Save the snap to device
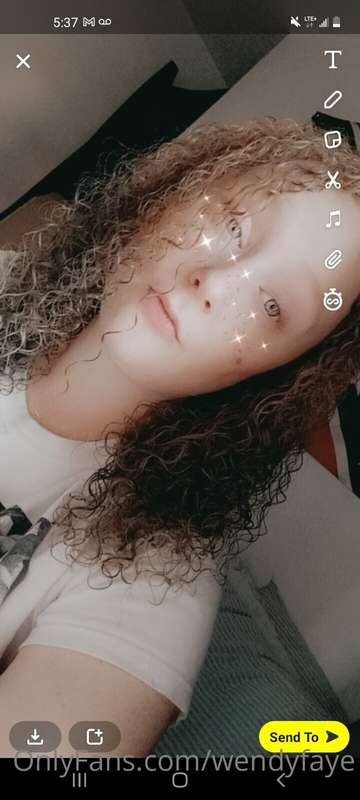This screenshot has height=800, width=360. pos(35,736)
